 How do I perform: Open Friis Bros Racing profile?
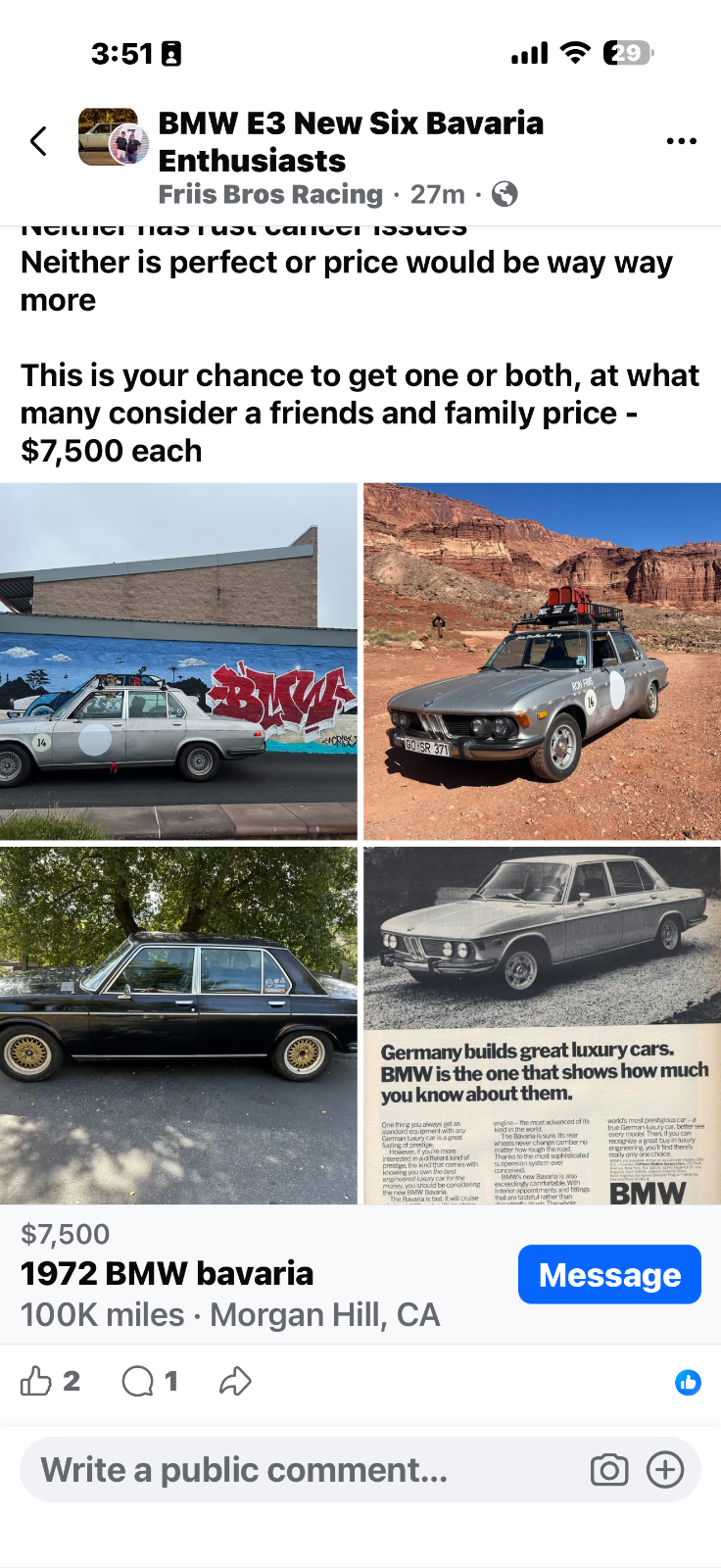pos(270,194)
